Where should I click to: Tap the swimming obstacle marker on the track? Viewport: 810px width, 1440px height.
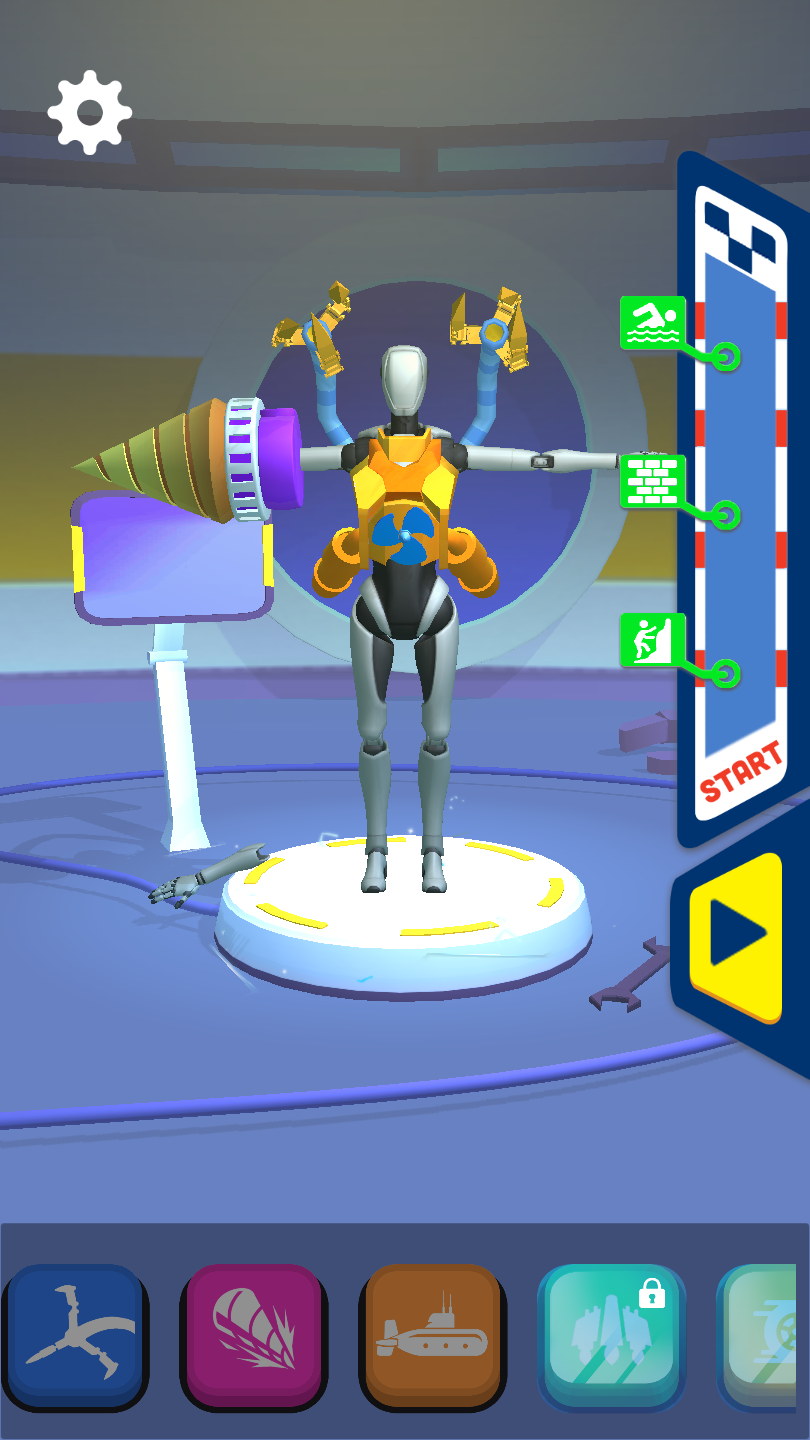click(653, 322)
